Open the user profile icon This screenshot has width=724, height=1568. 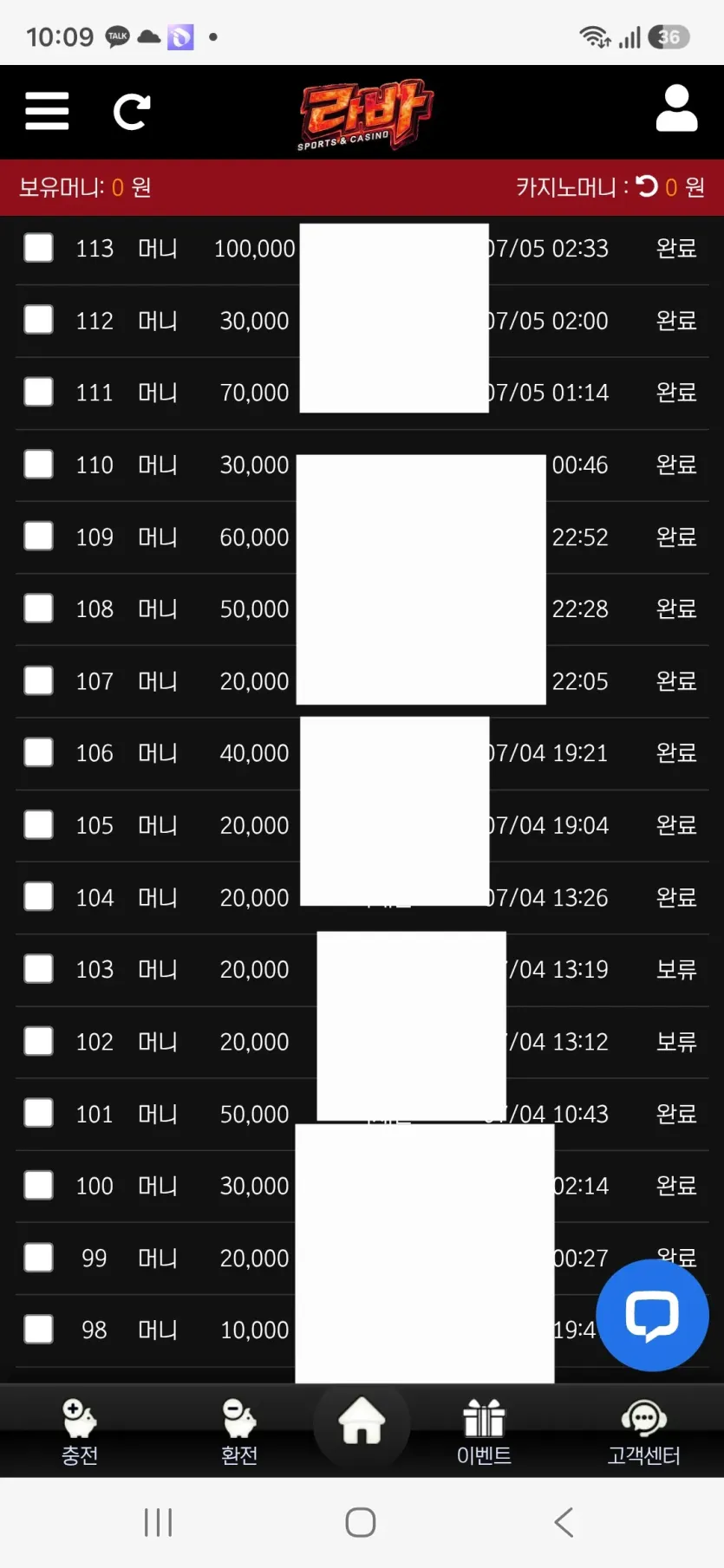point(676,108)
